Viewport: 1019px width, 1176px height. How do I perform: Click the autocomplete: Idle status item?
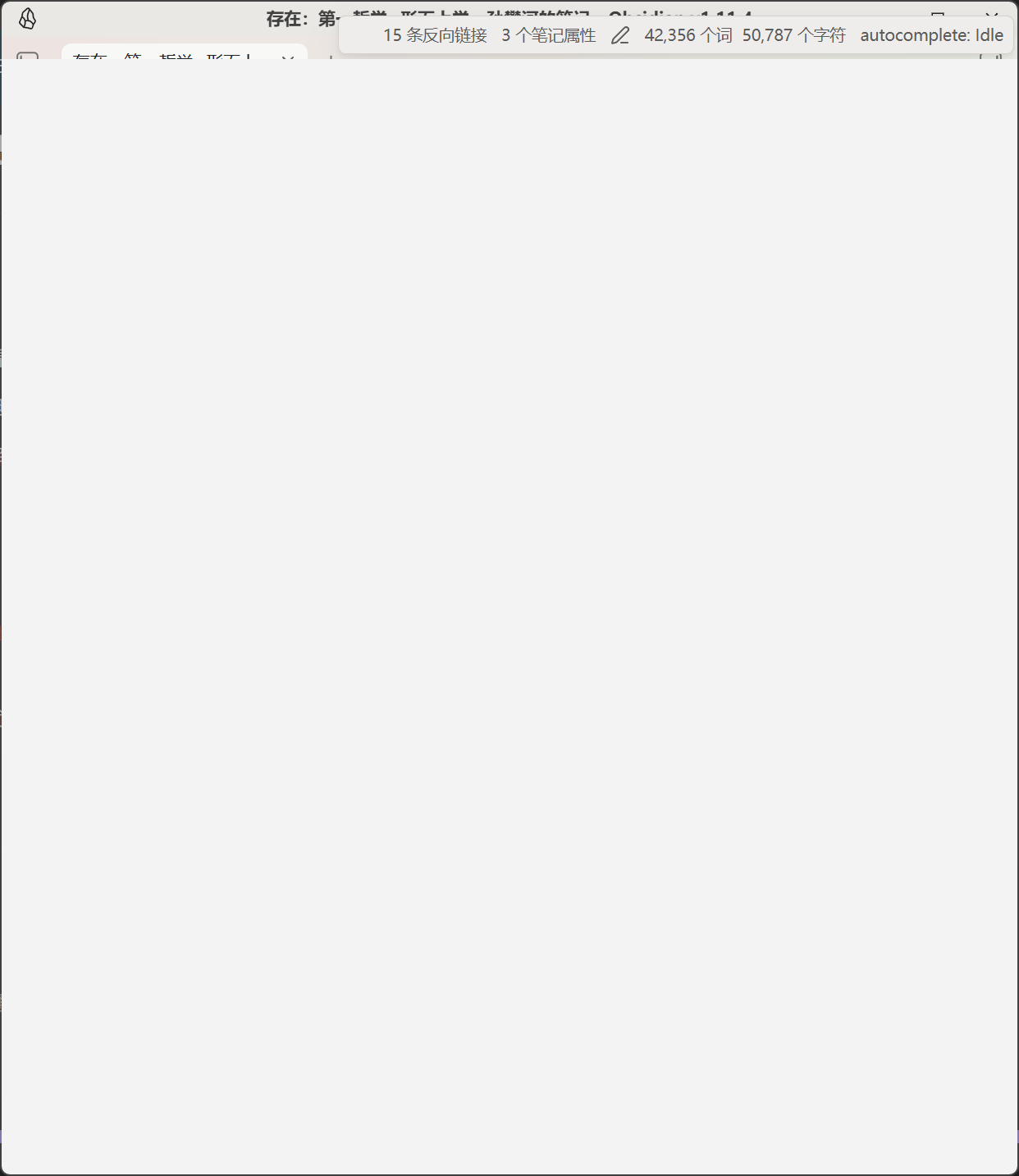(x=931, y=35)
